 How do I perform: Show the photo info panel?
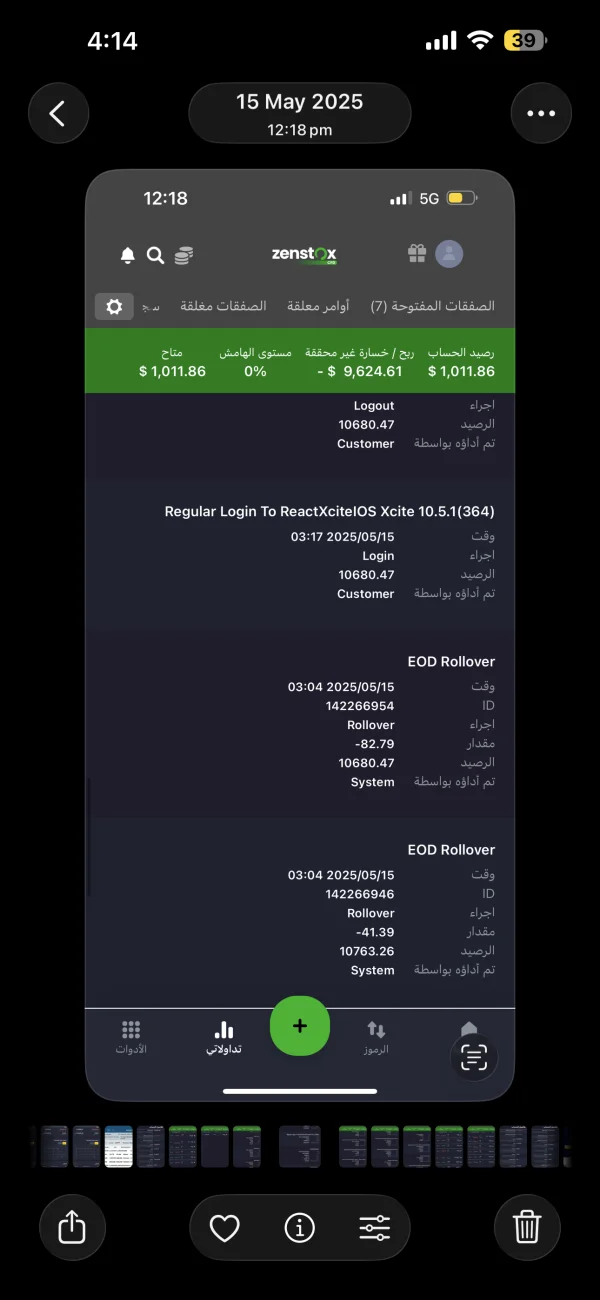299,1227
